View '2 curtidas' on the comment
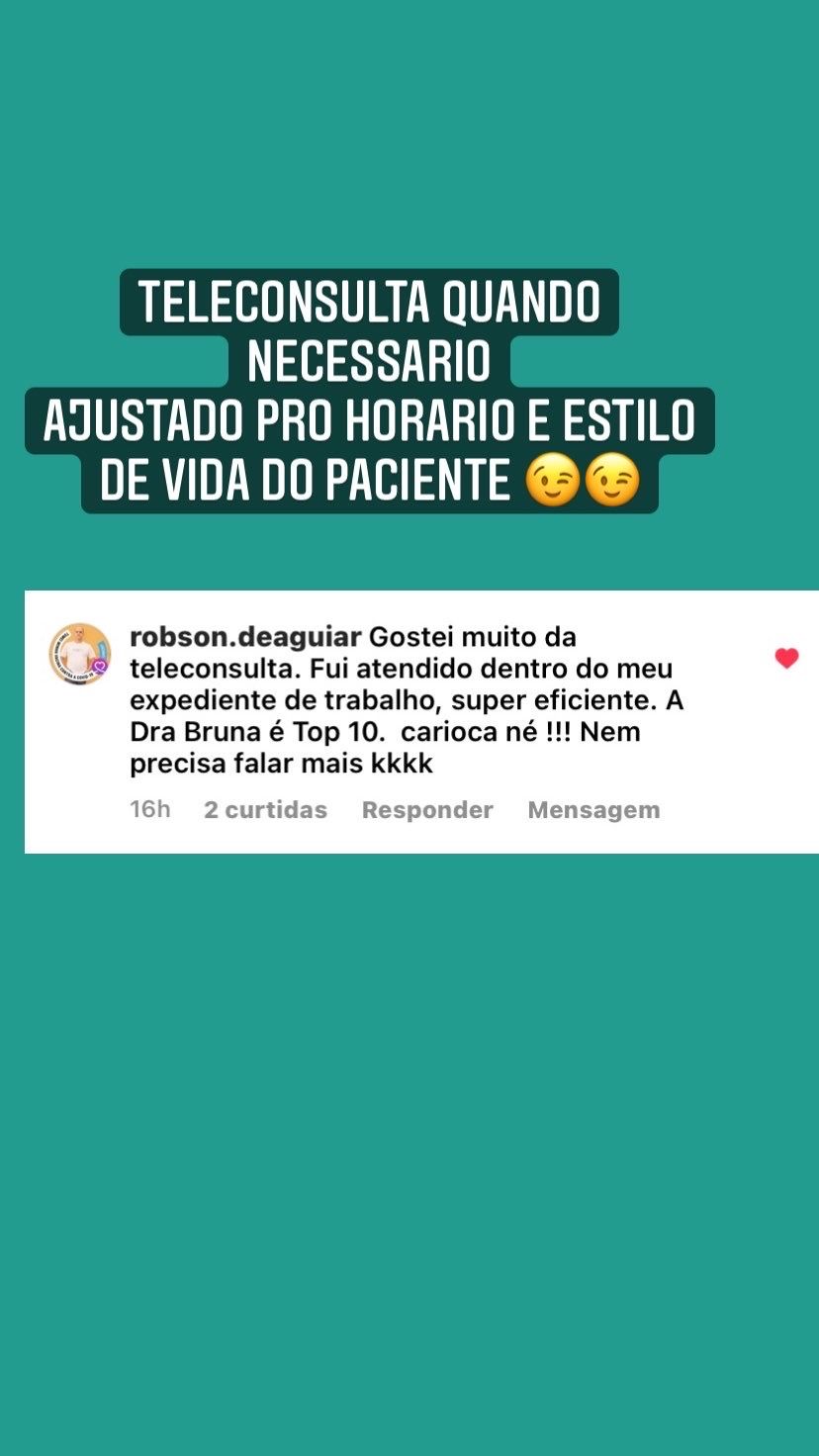Image resolution: width=819 pixels, height=1456 pixels. [x=265, y=809]
